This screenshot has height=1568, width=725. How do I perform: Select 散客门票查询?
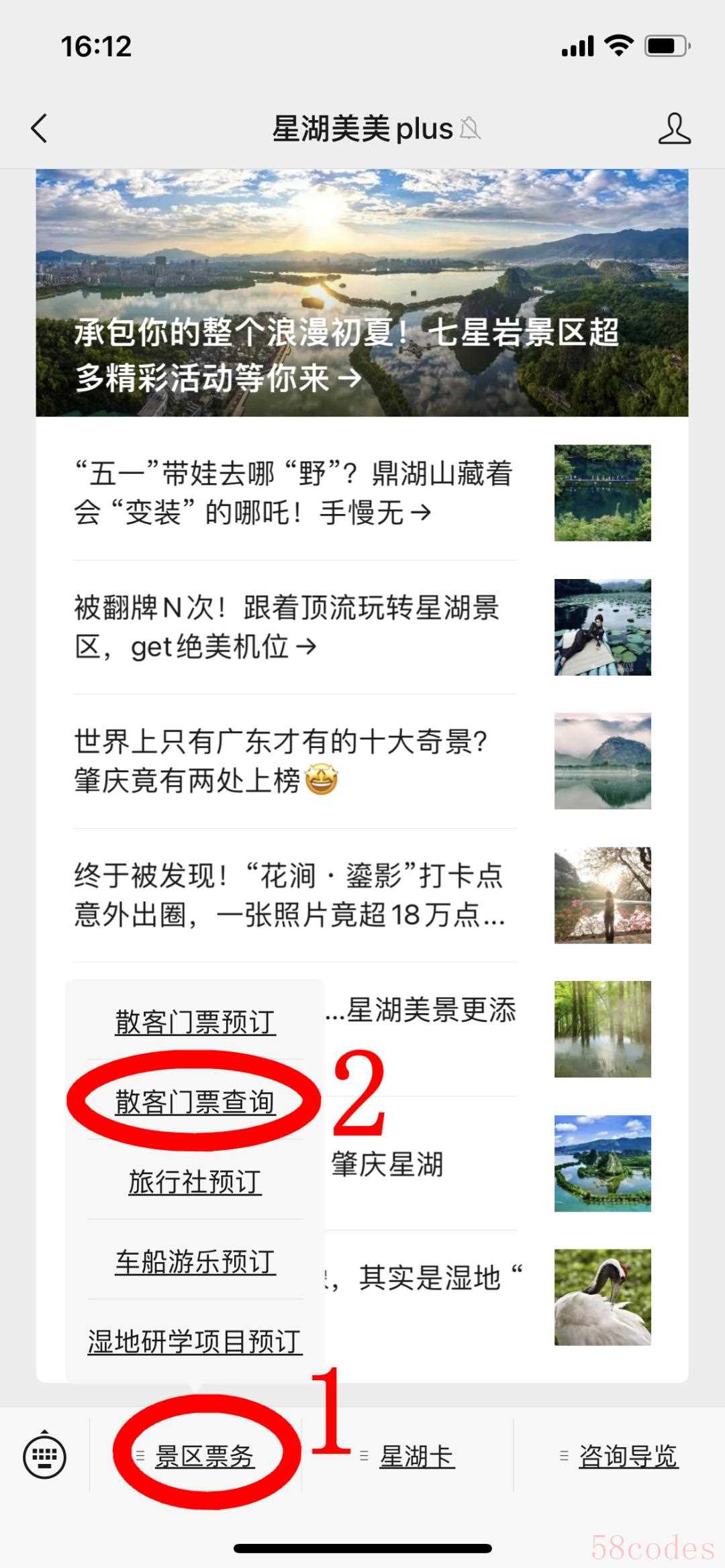click(x=195, y=1102)
